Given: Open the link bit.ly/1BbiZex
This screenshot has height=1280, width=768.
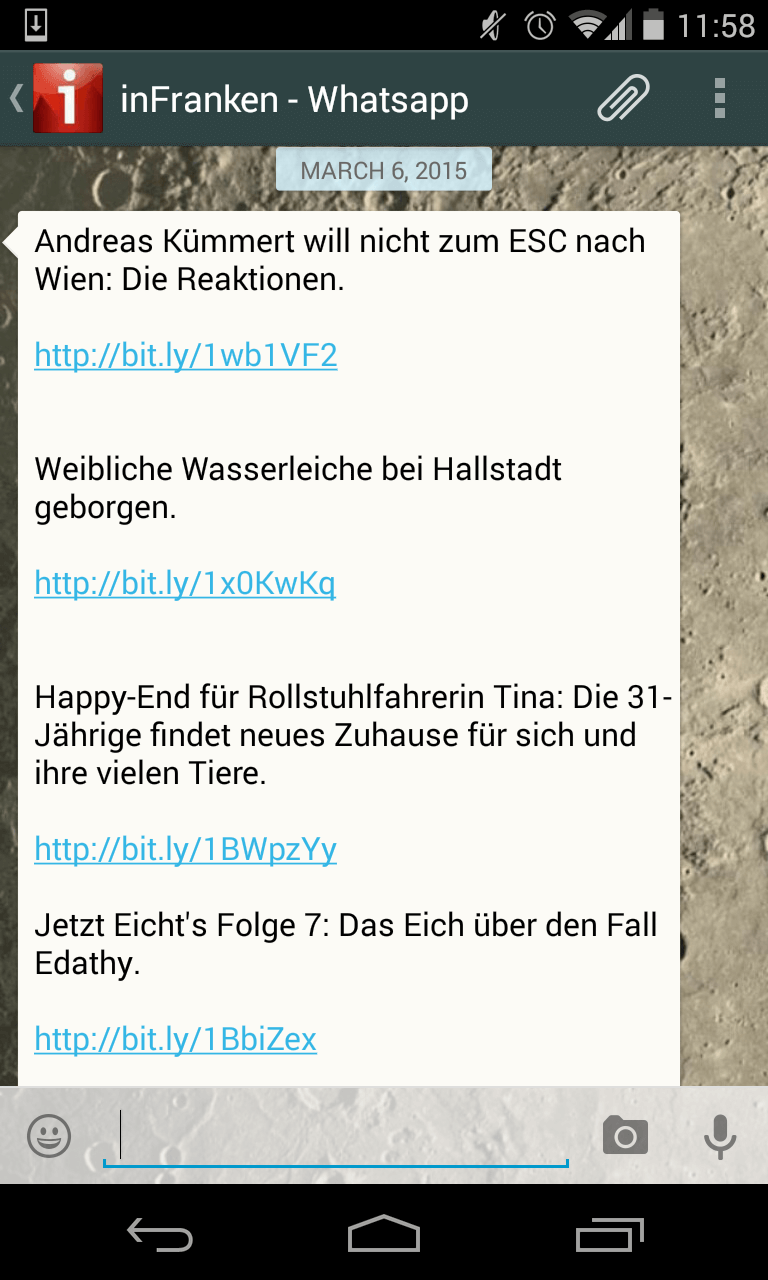Looking at the screenshot, I should pyautogui.click(x=176, y=1039).
